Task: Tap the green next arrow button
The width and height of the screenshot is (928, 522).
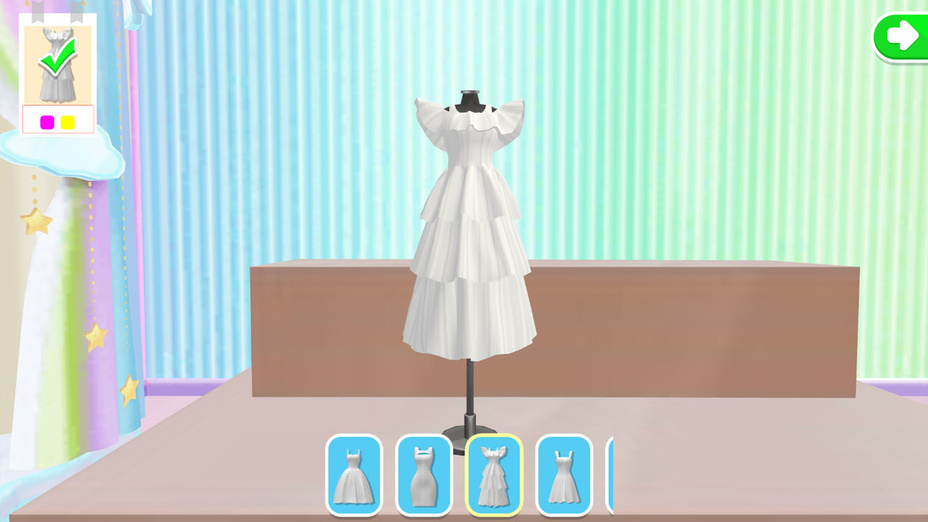Action: (x=901, y=37)
